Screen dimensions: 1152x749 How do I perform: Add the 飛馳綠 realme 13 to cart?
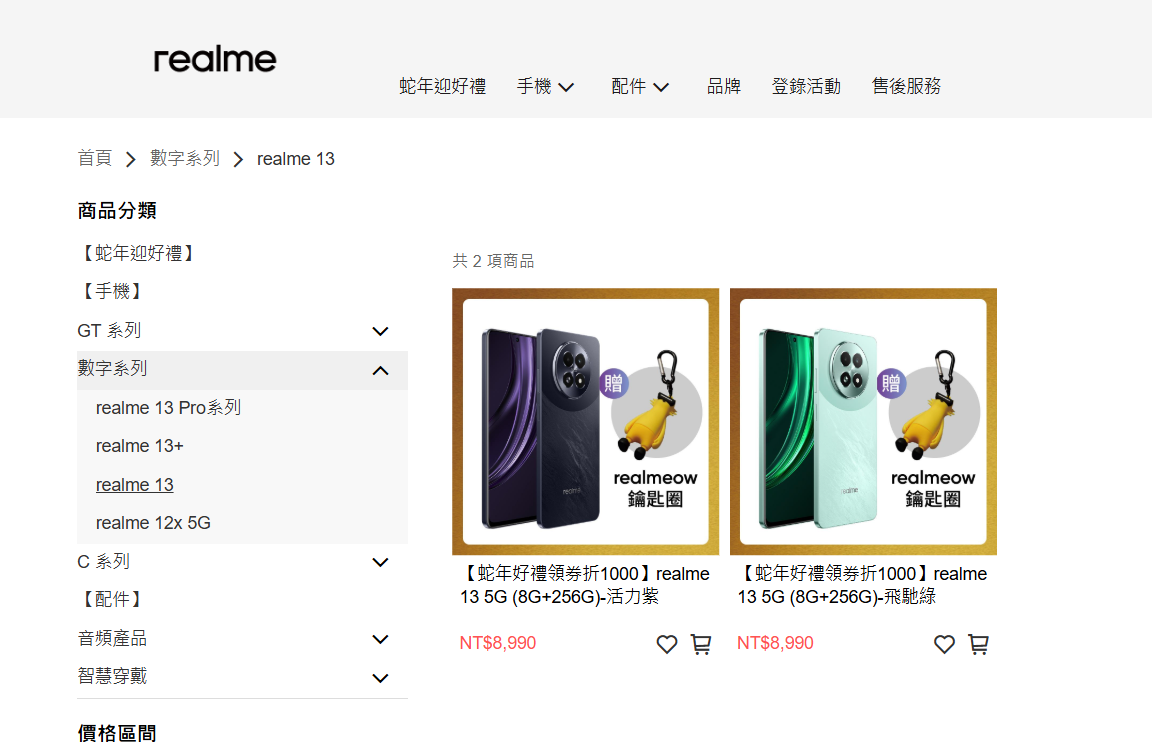pos(979,644)
